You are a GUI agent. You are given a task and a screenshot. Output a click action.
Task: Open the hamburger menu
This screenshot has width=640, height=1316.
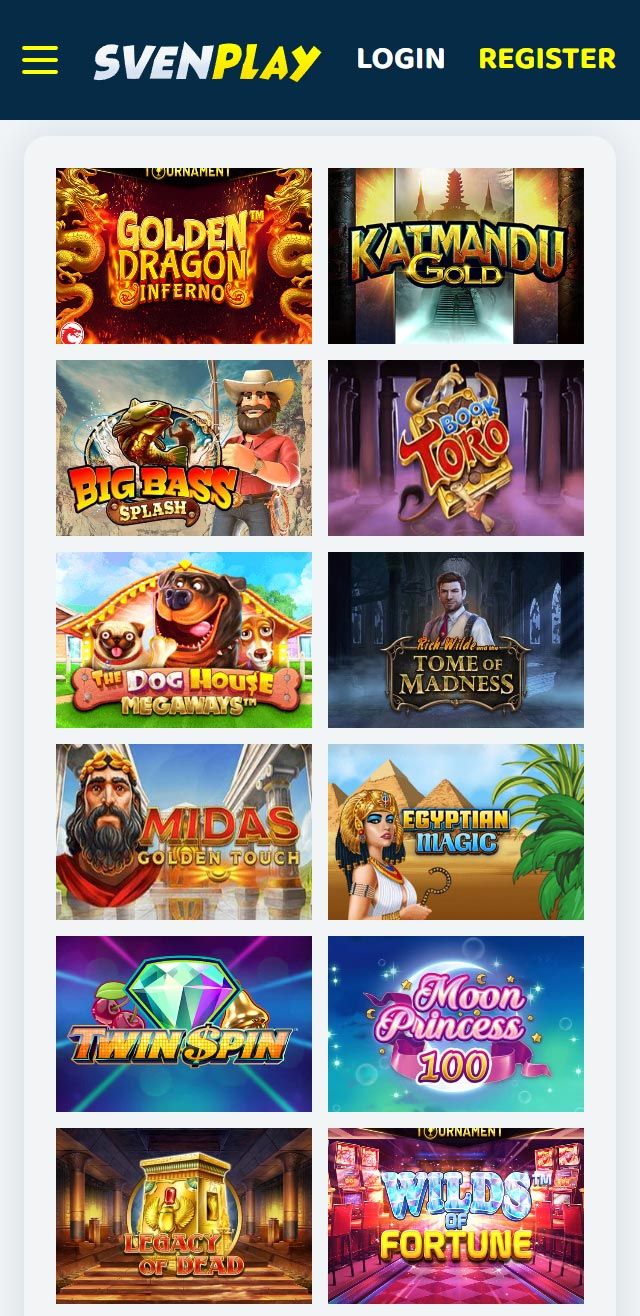[x=40, y=60]
